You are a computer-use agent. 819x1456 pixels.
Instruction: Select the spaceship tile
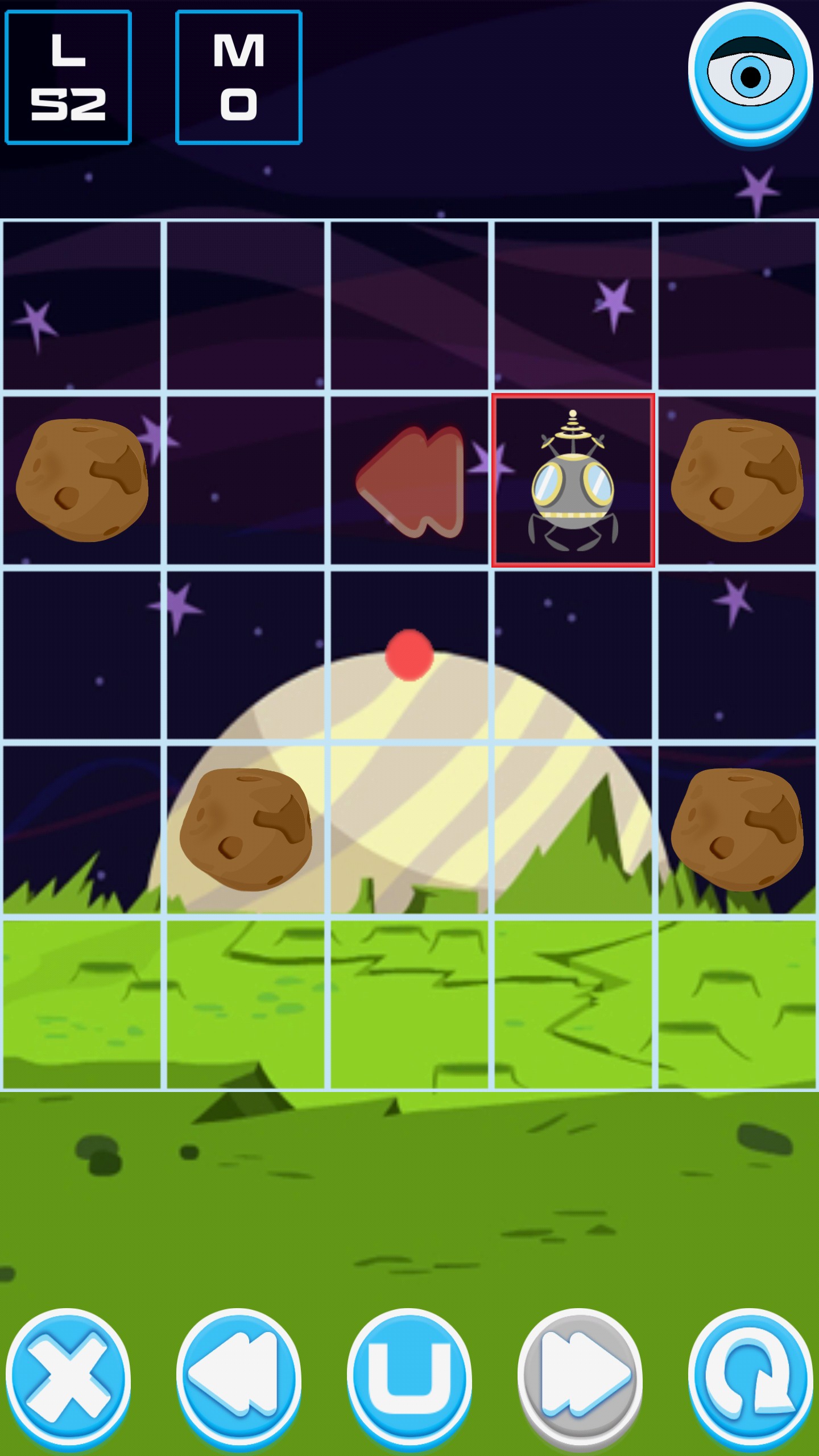[x=573, y=481]
